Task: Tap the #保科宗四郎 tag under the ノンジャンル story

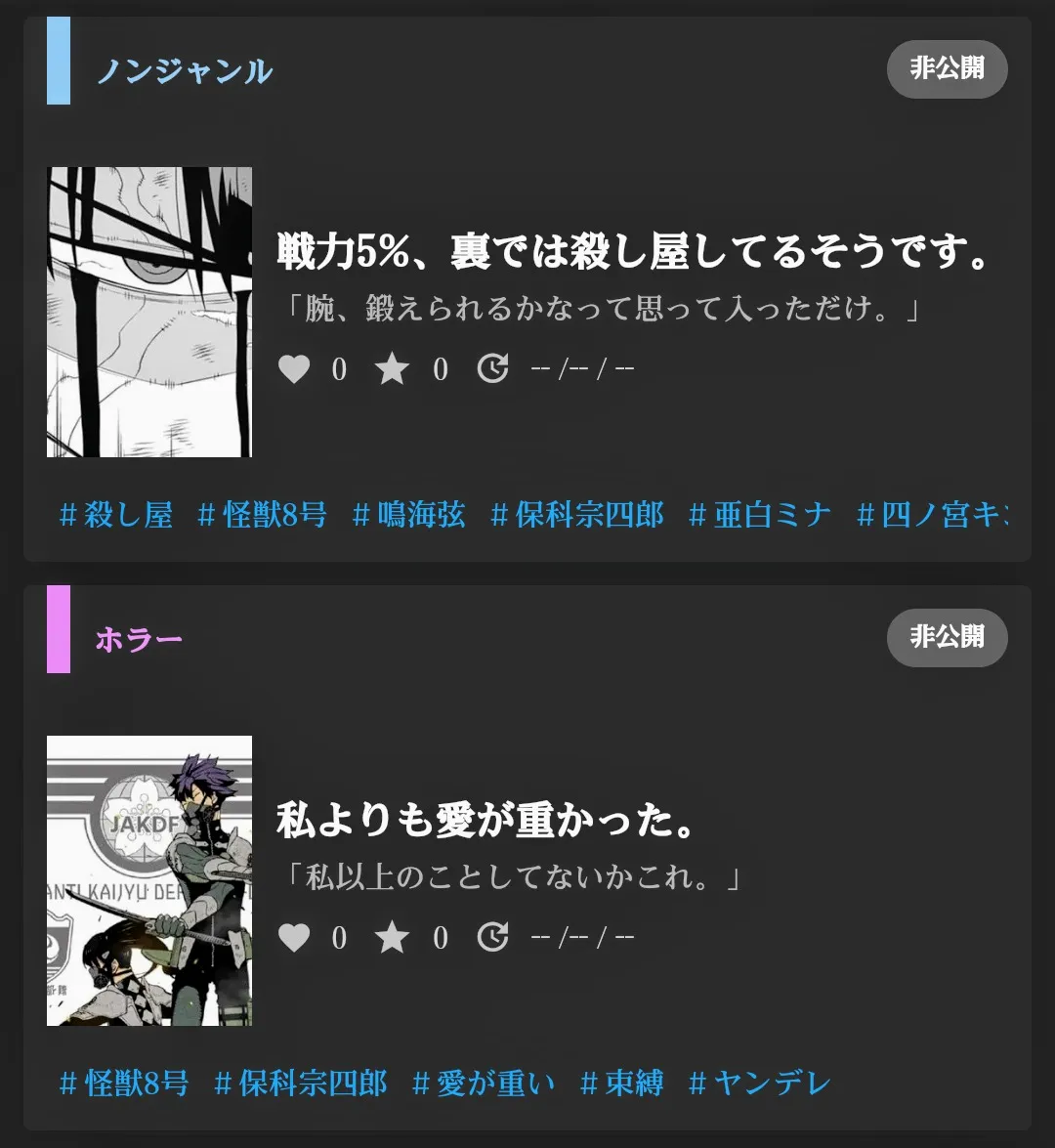Action: (576, 515)
